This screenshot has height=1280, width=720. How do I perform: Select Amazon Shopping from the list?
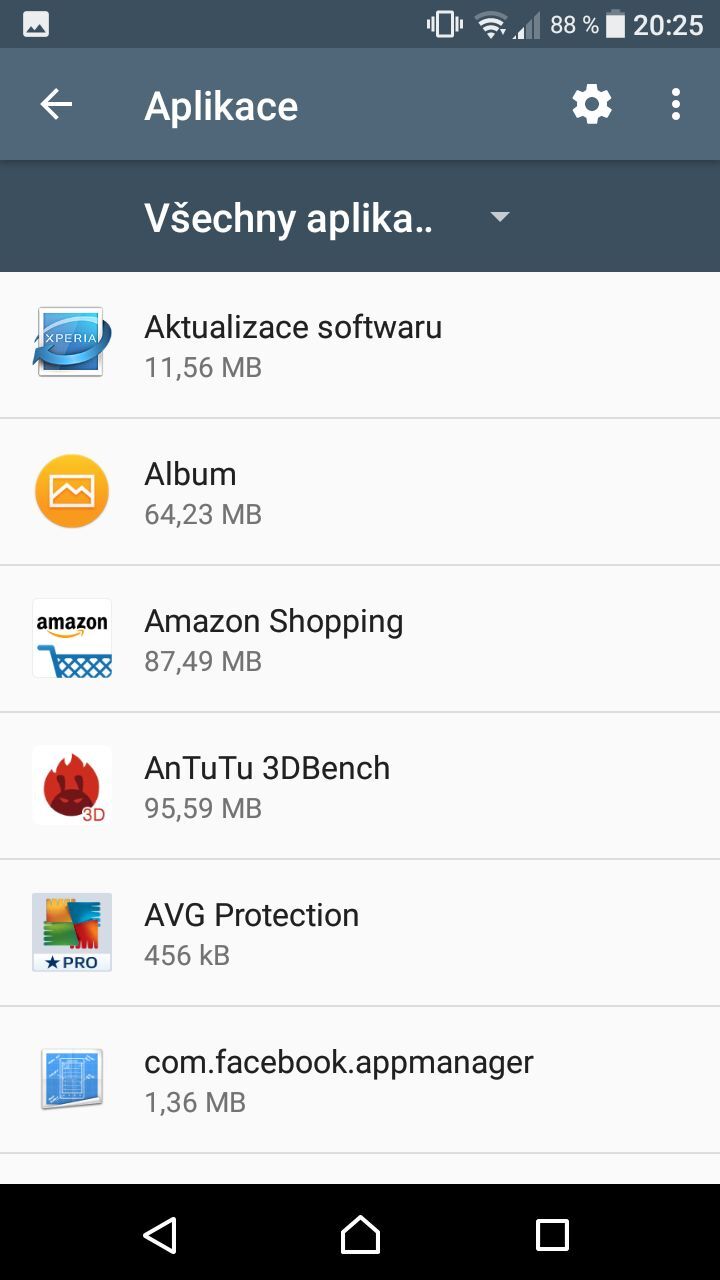(360, 639)
